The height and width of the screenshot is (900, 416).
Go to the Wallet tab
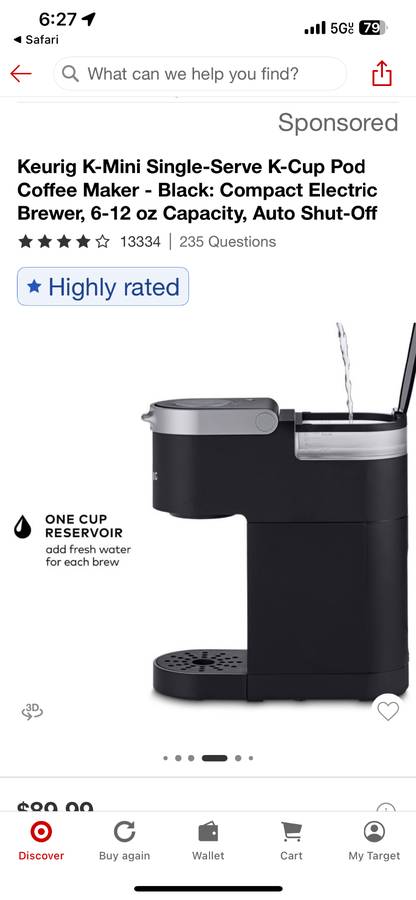pyautogui.click(x=208, y=841)
